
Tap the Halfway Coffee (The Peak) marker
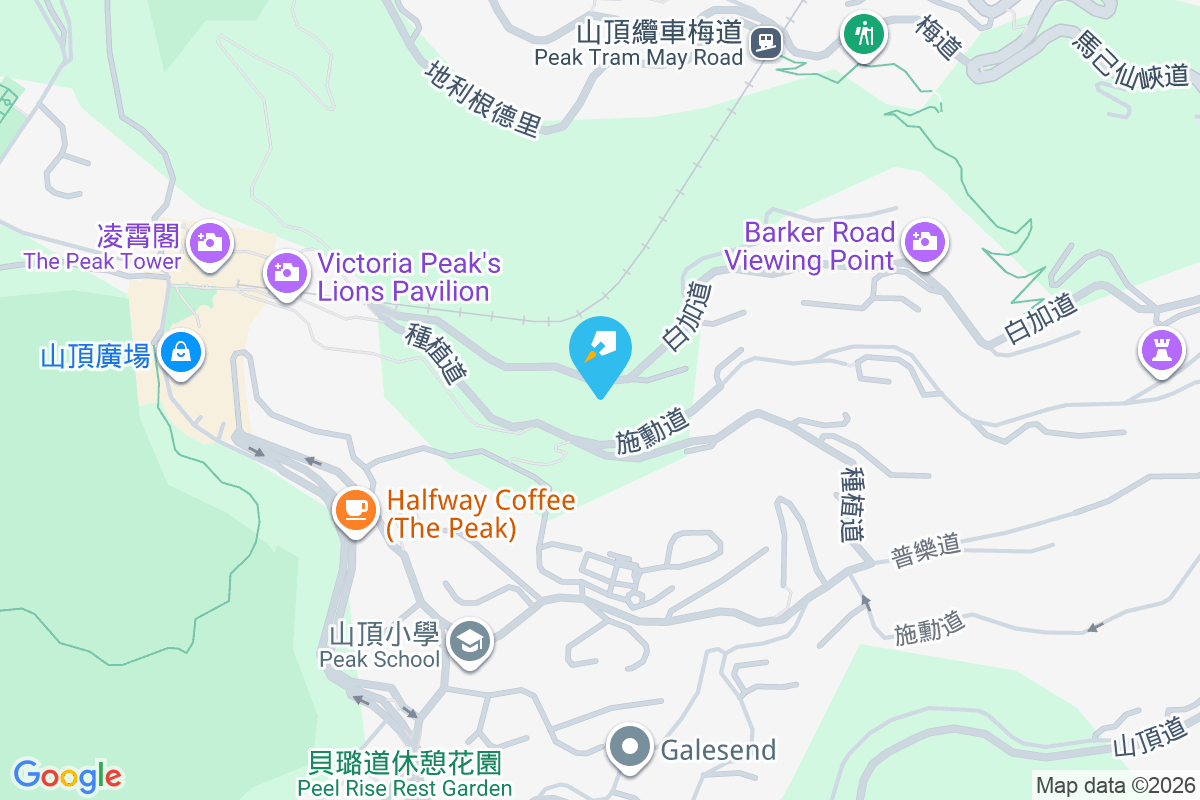click(x=354, y=510)
